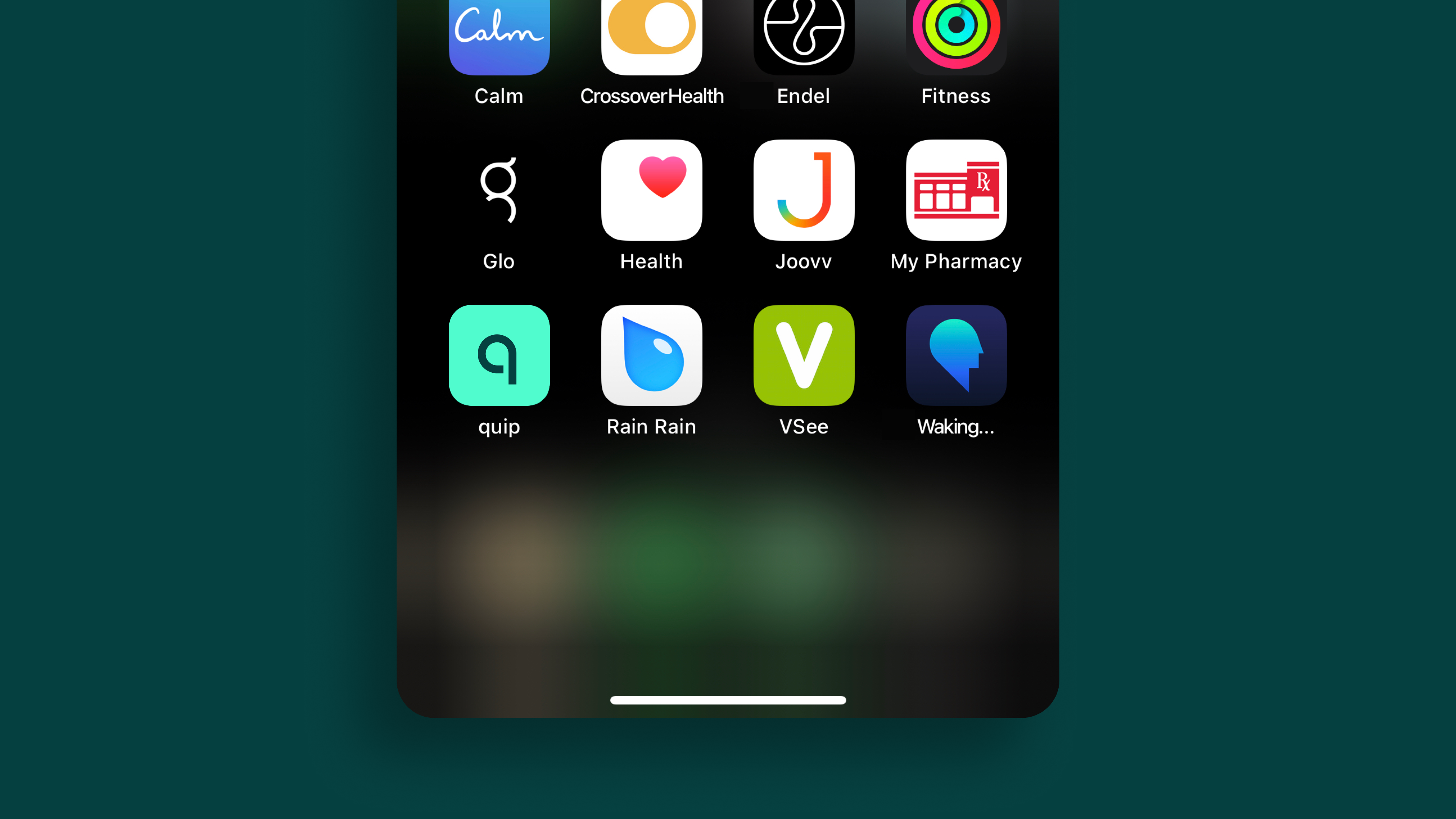Screen dimensions: 1456x819
Task: Open the Rain Rain app
Action: (651, 355)
